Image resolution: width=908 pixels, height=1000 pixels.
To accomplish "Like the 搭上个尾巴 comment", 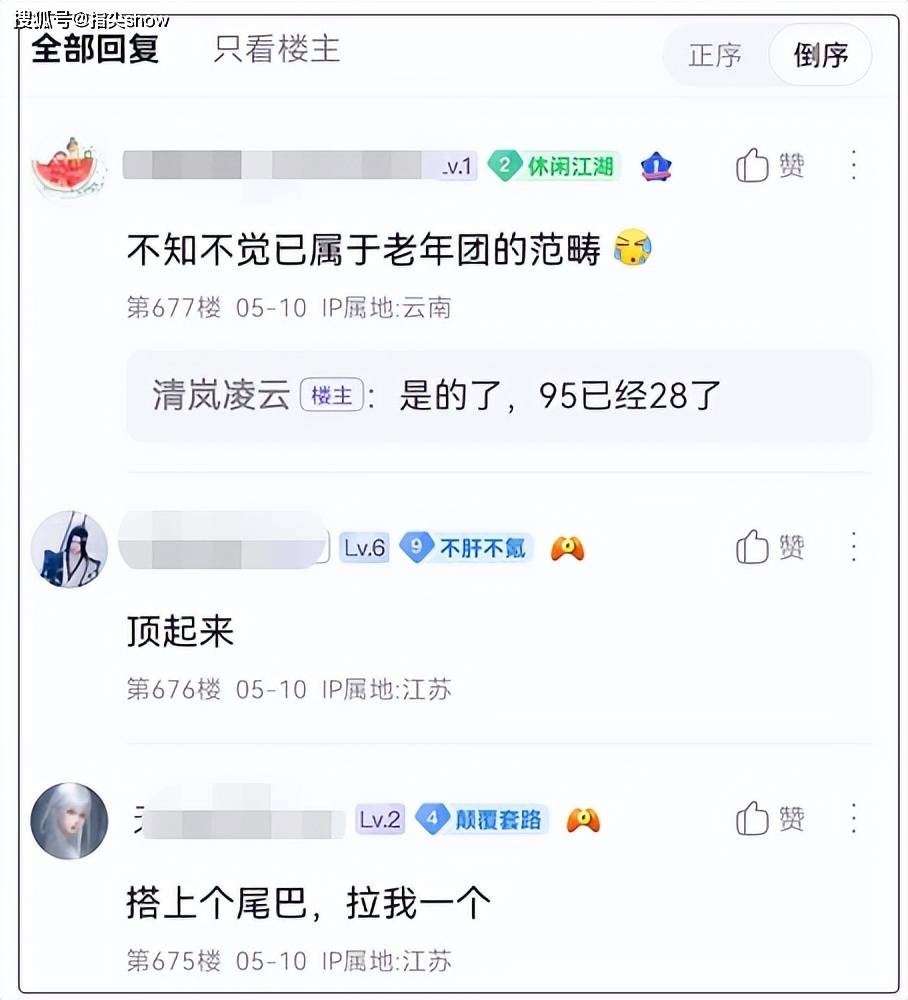I will (770, 820).
